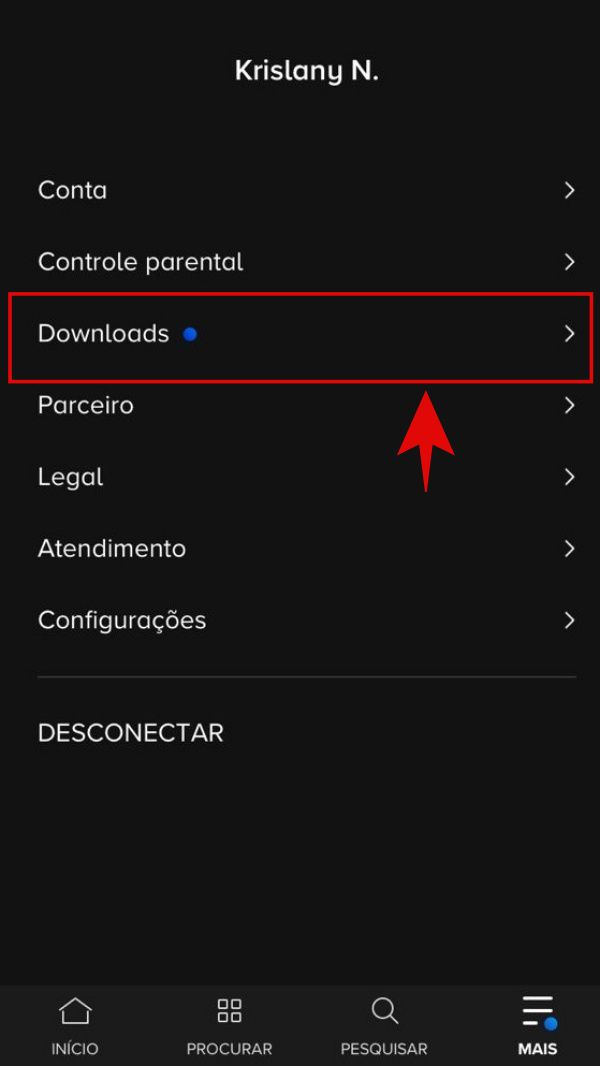Switch to the Procurar tab
The width and height of the screenshot is (600, 1066).
[229, 1026]
